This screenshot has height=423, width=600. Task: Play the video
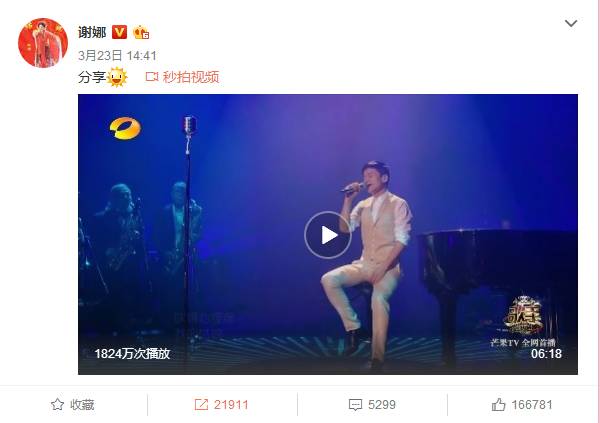point(328,235)
